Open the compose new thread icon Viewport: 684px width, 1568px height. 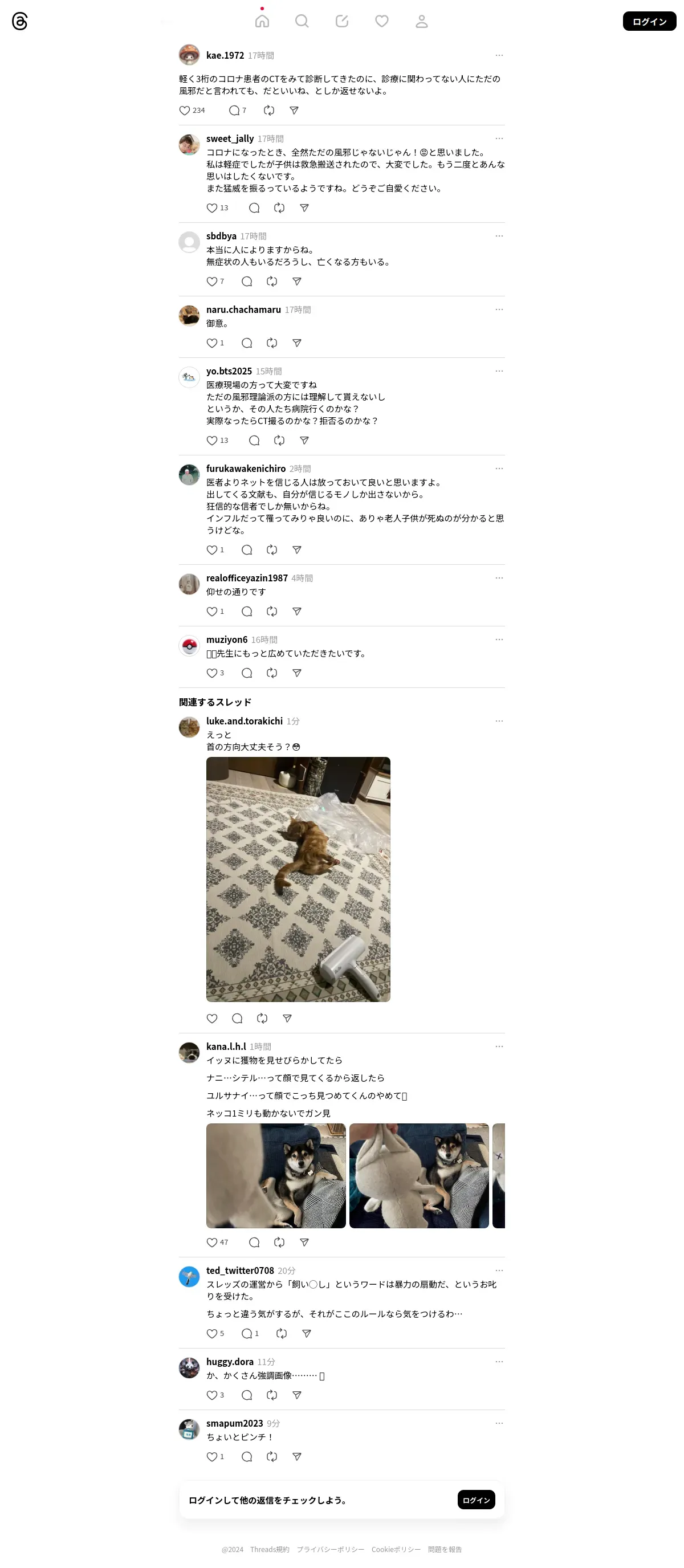click(x=342, y=21)
